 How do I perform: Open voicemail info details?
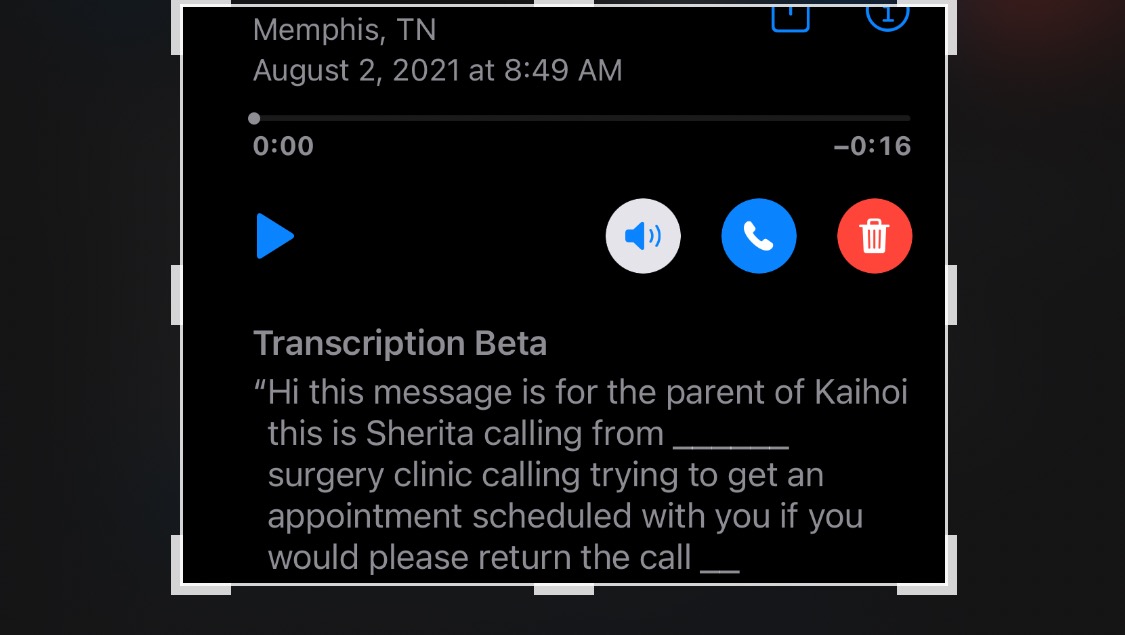[886, 17]
